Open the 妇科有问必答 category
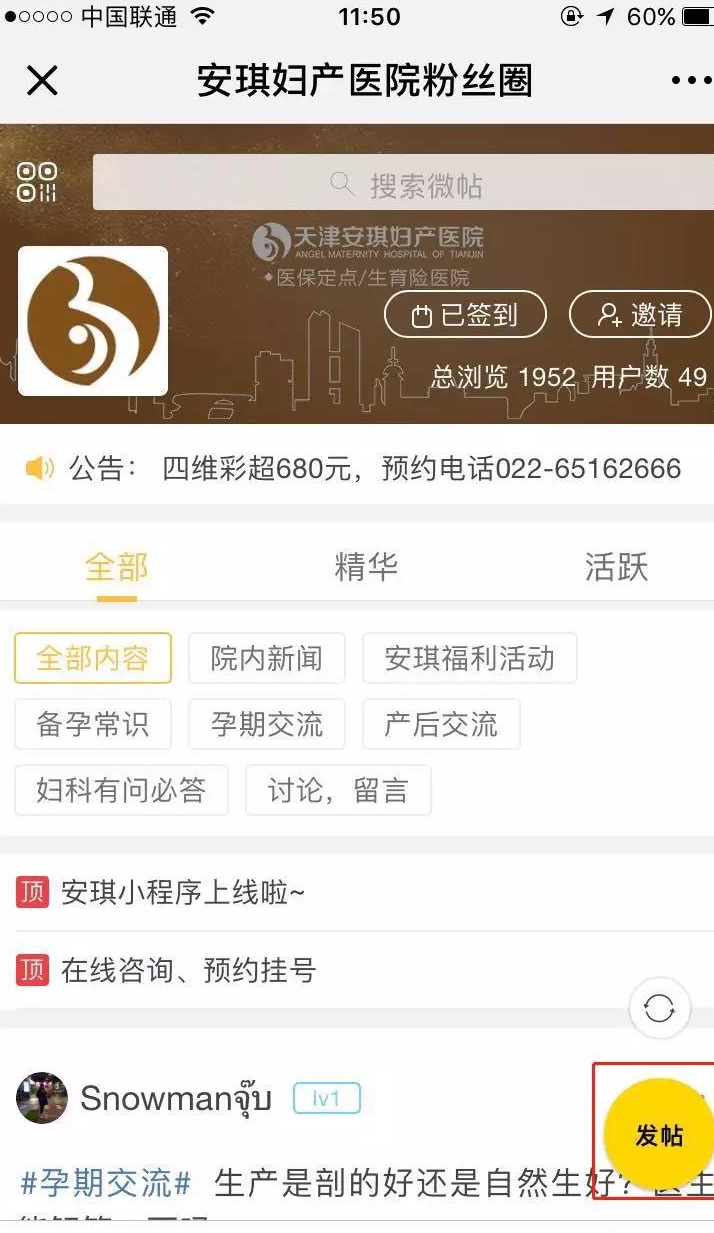714x1233 pixels. (121, 791)
